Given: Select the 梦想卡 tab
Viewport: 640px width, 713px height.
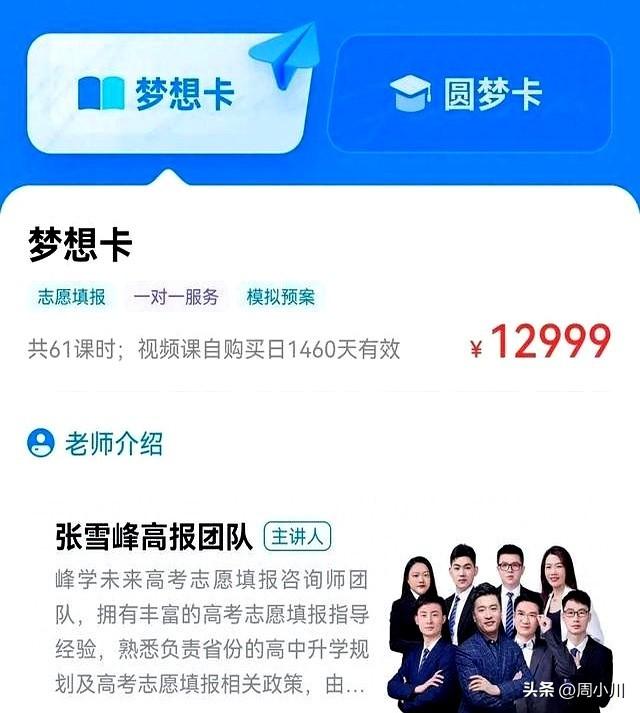Looking at the screenshot, I should point(160,93).
